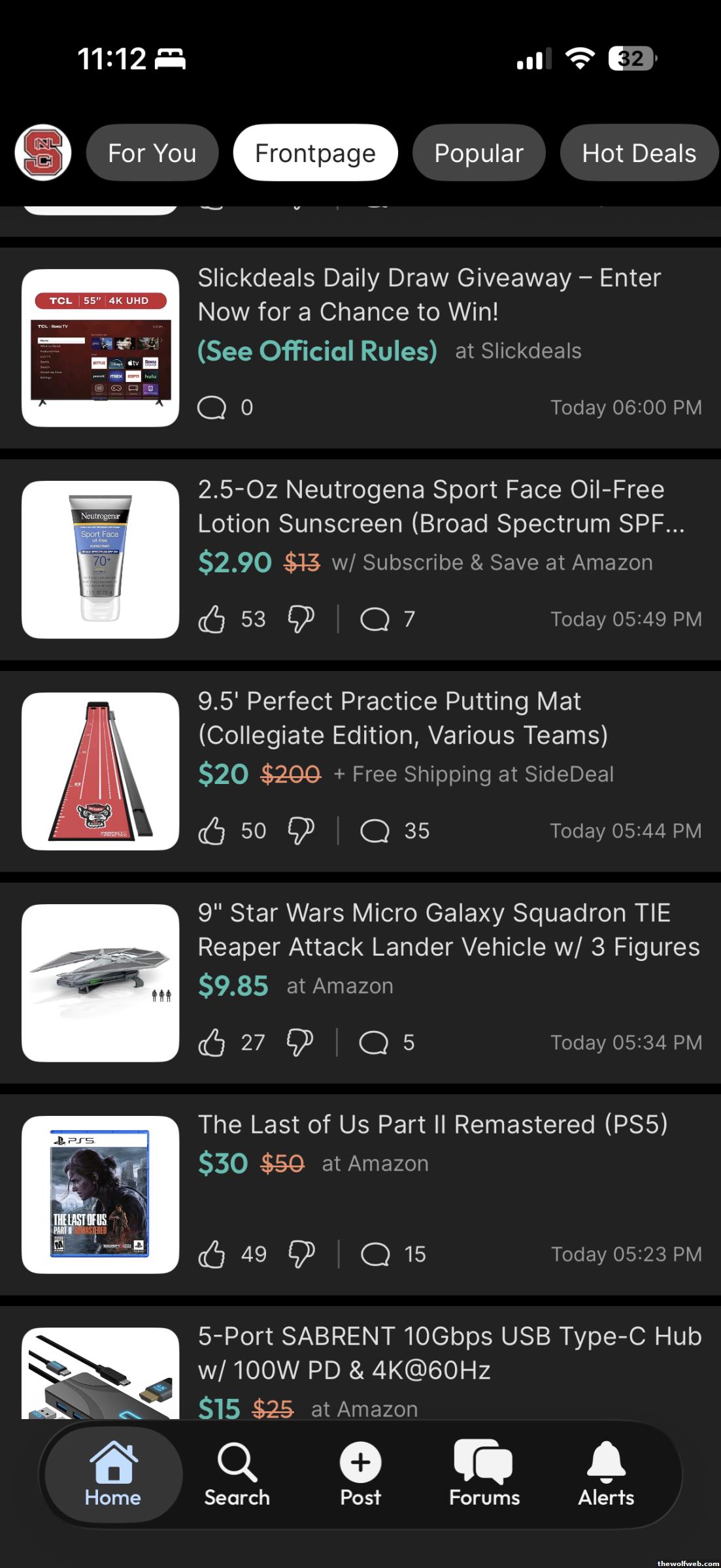Viewport: 721px width, 1568px height.
Task: Downvote the Neutrogena Sport Face sunscreen deal
Action: 301,619
